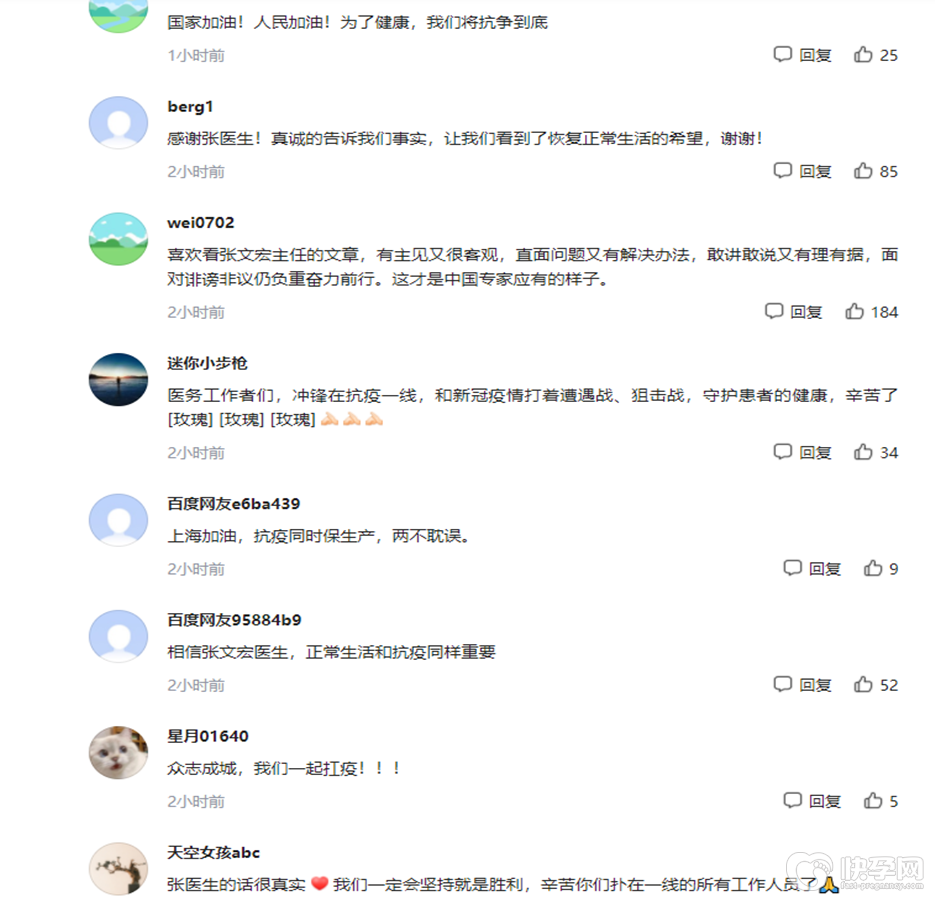Reply to berg1's comment

pyautogui.click(x=803, y=171)
